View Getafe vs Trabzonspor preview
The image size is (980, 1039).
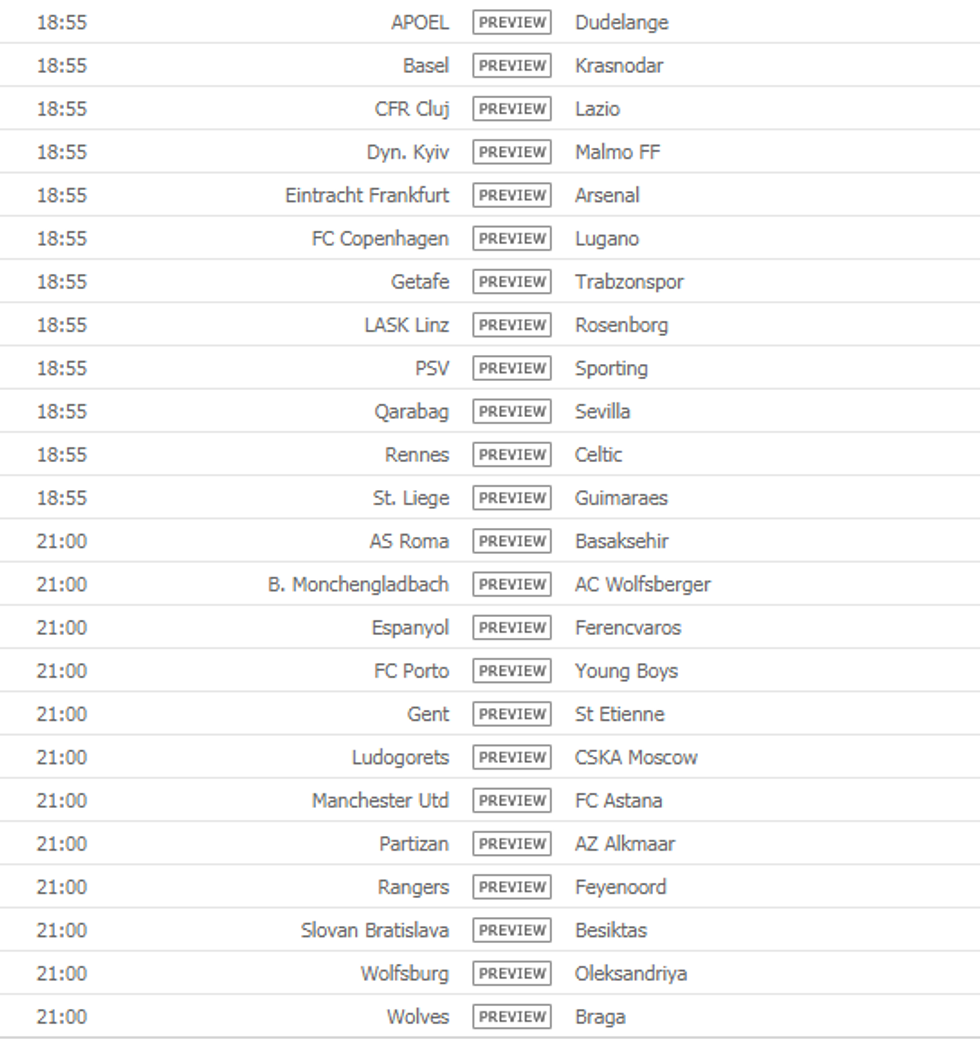512,281
